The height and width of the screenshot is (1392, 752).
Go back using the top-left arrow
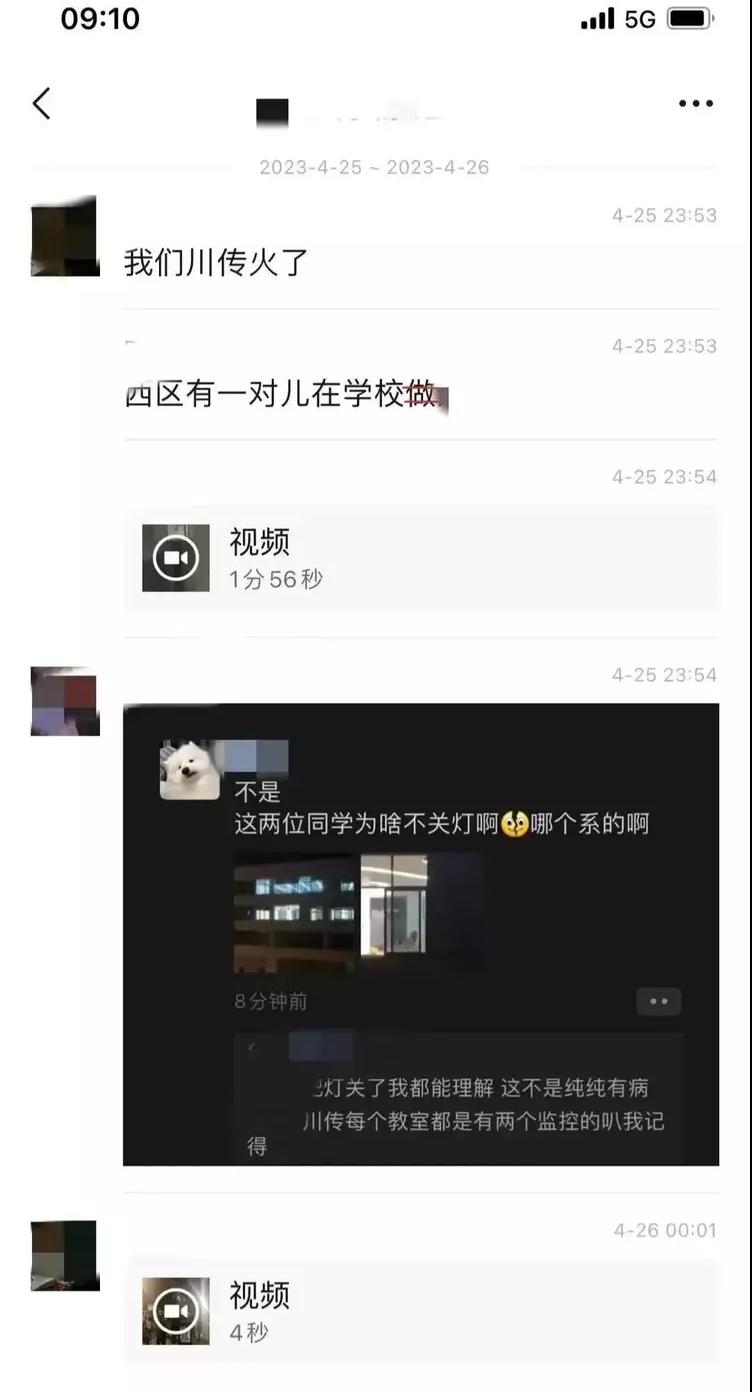pyautogui.click(x=42, y=103)
